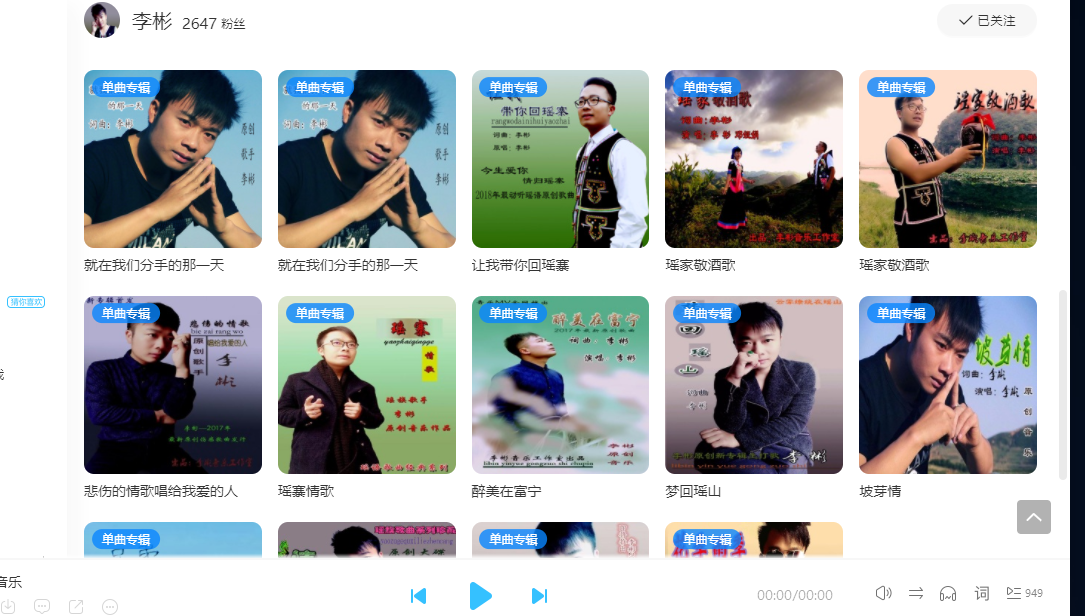
Task: Skip to the next track
Action: click(x=539, y=596)
